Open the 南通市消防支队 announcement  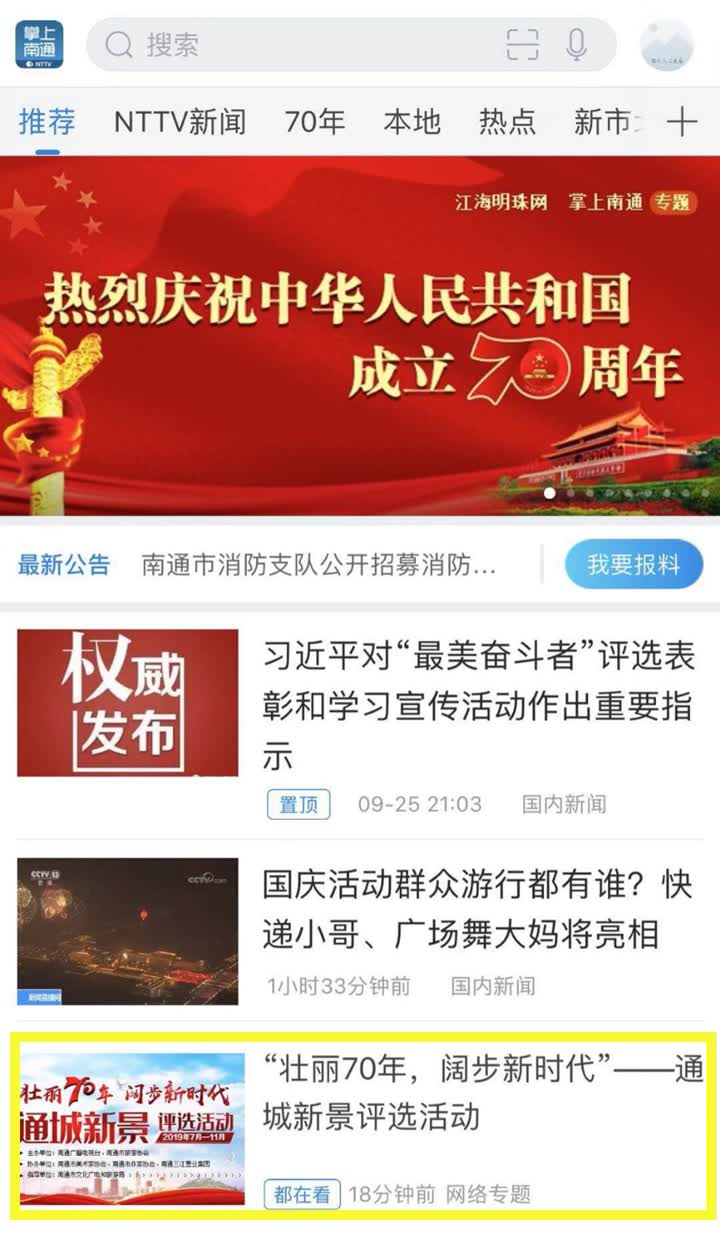pos(319,565)
